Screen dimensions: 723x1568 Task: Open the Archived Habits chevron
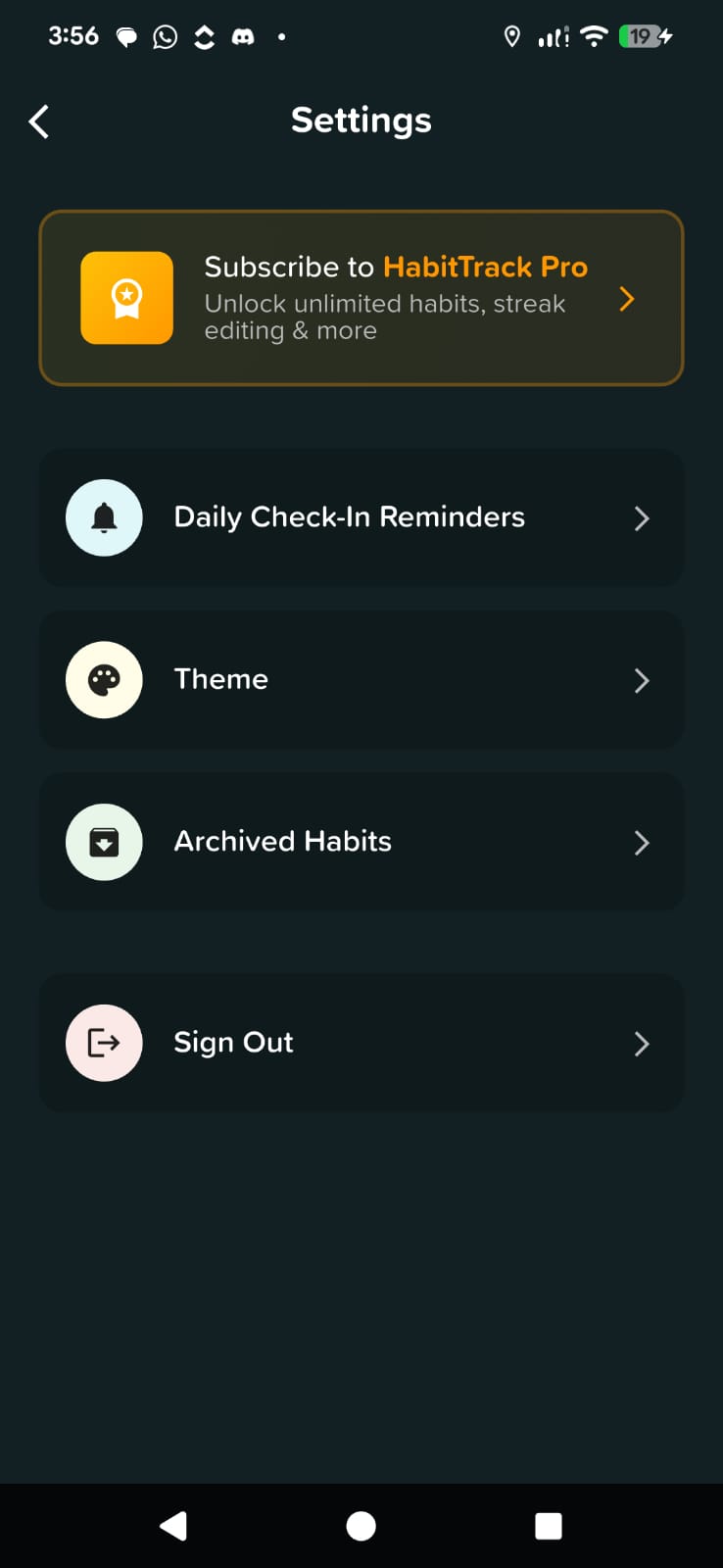coord(642,842)
